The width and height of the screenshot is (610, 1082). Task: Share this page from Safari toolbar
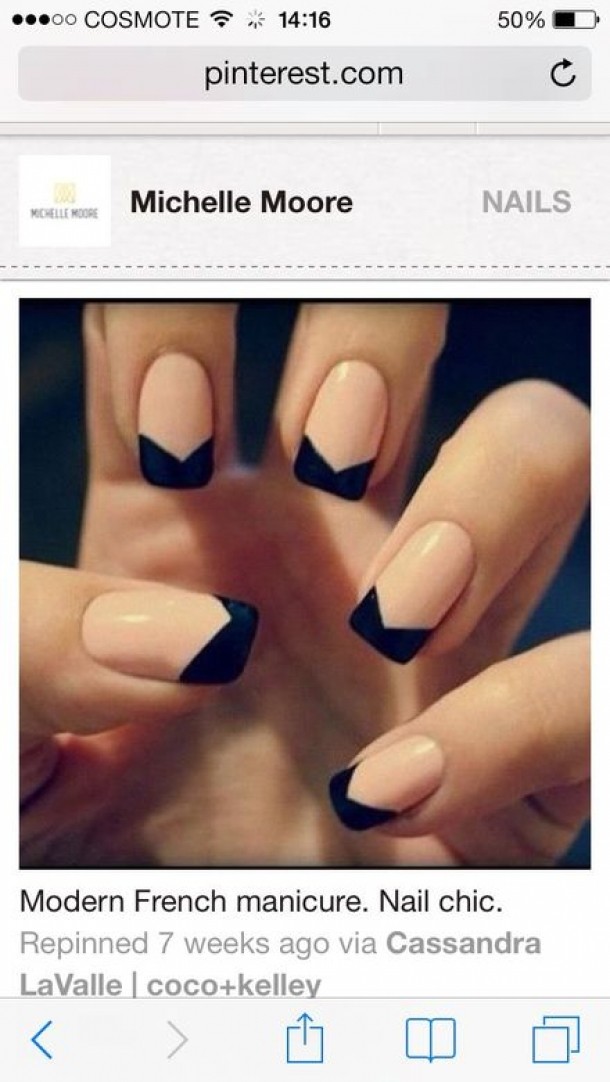[x=305, y=1040]
